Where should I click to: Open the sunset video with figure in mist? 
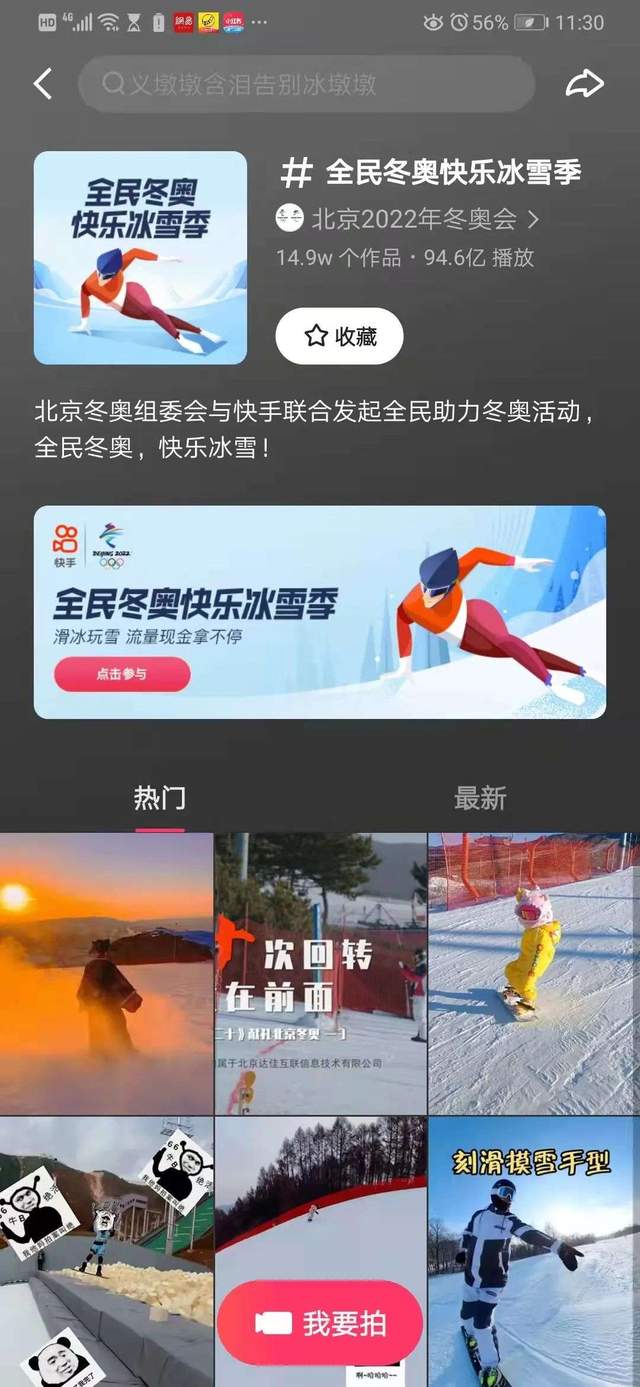coord(106,973)
